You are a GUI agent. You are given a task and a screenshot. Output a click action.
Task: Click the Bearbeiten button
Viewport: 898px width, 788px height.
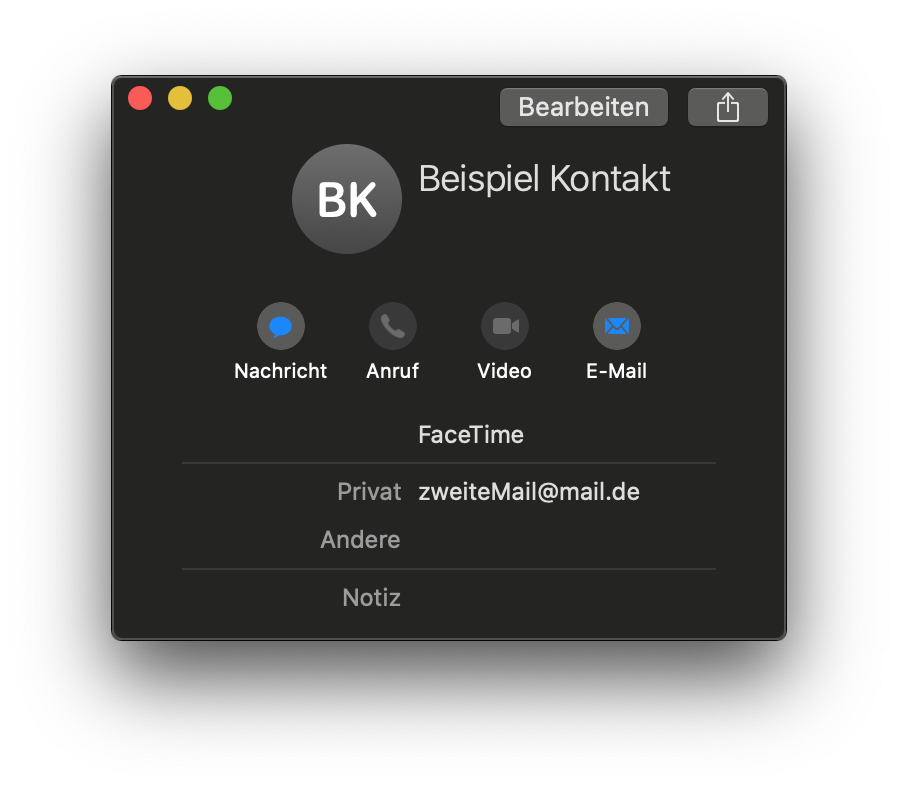[x=584, y=107]
